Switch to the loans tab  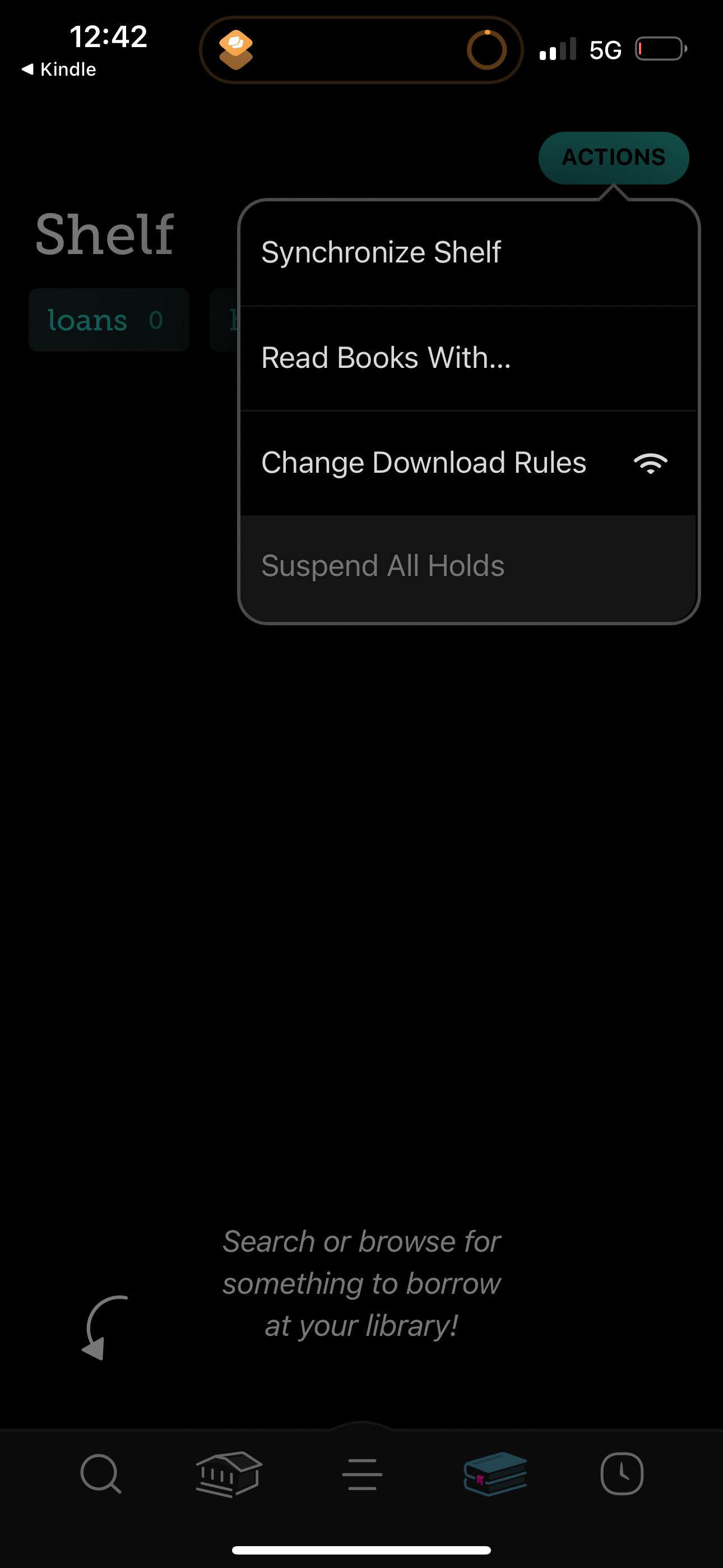coord(108,320)
